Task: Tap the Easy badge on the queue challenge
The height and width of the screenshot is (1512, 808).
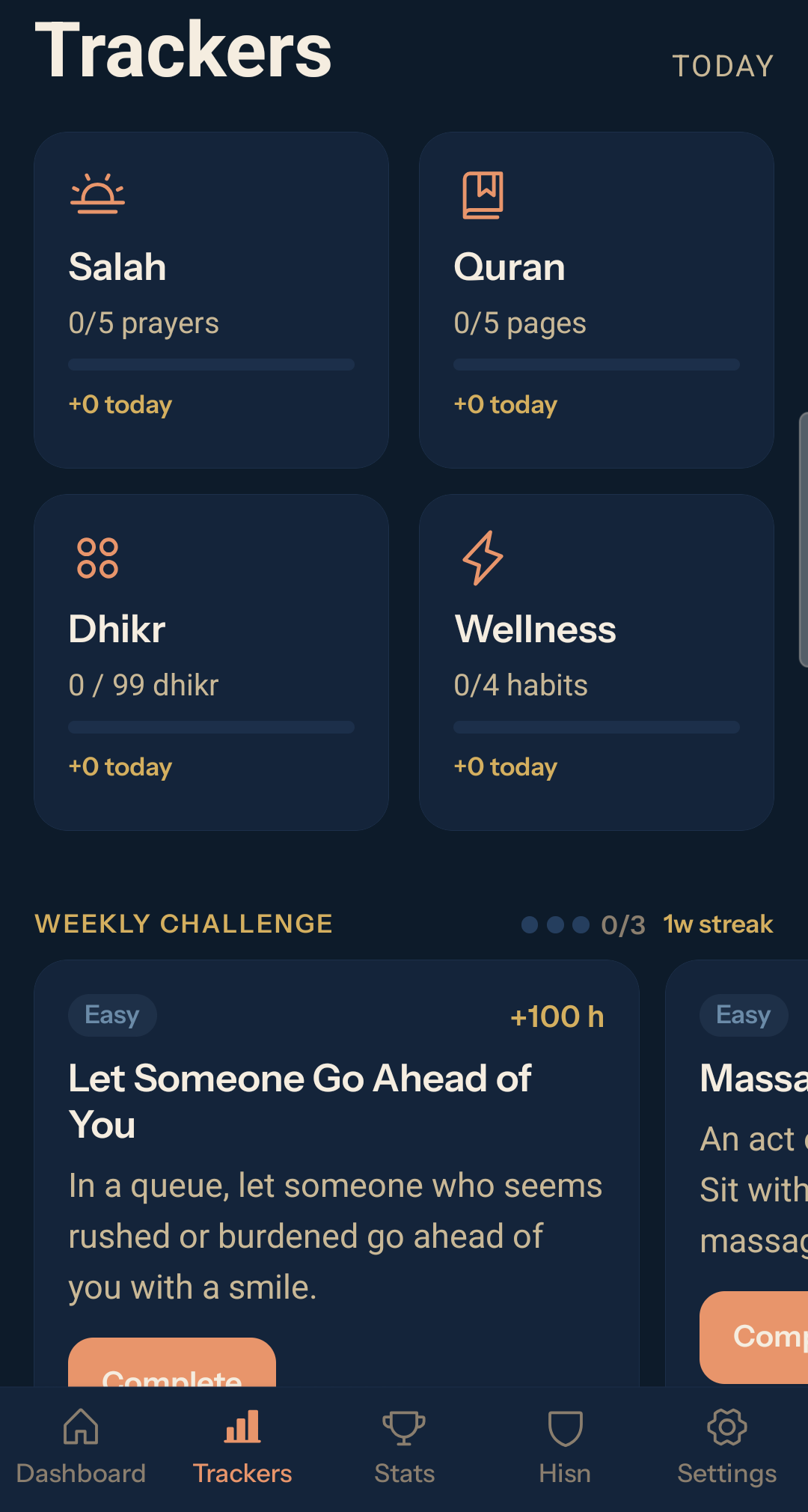Action: tap(111, 1015)
